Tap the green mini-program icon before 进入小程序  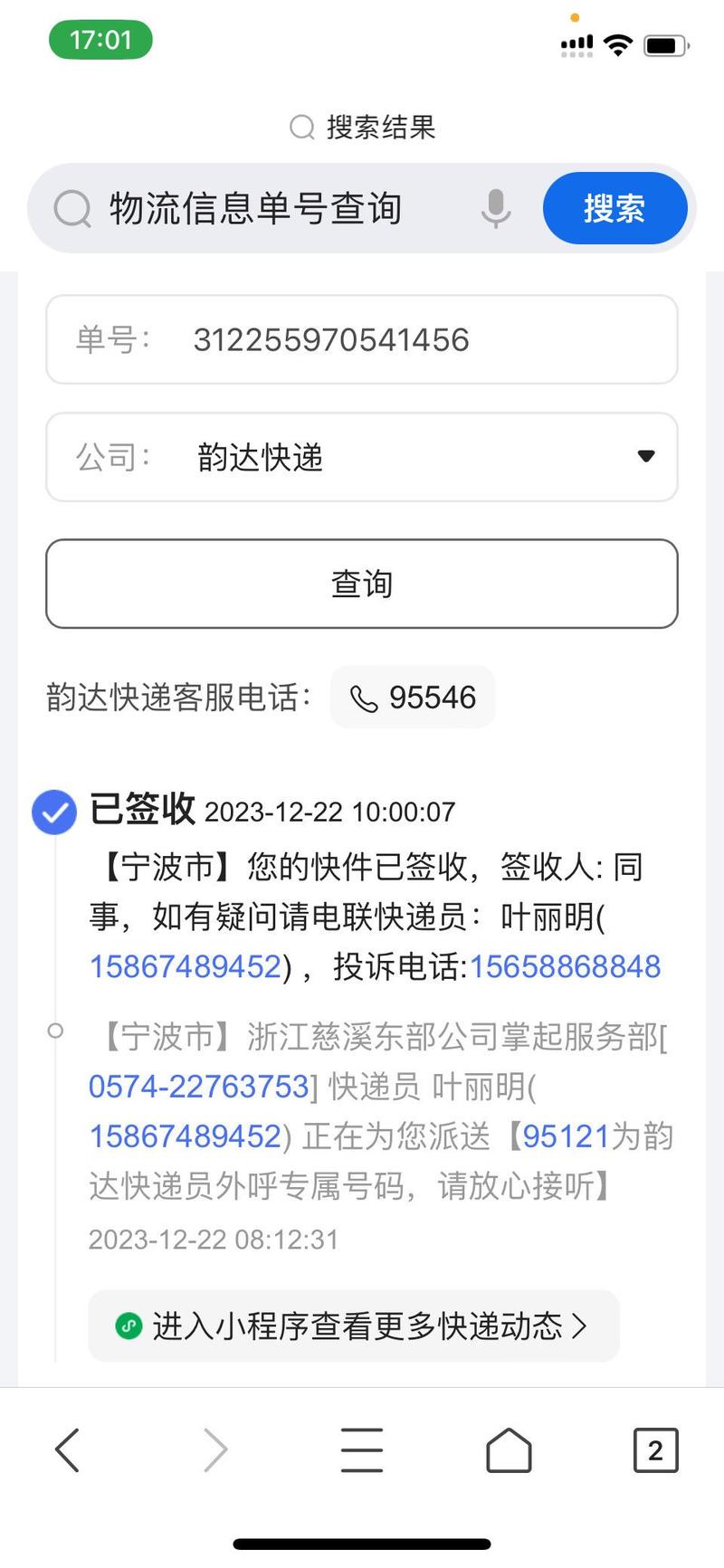[x=127, y=1326]
